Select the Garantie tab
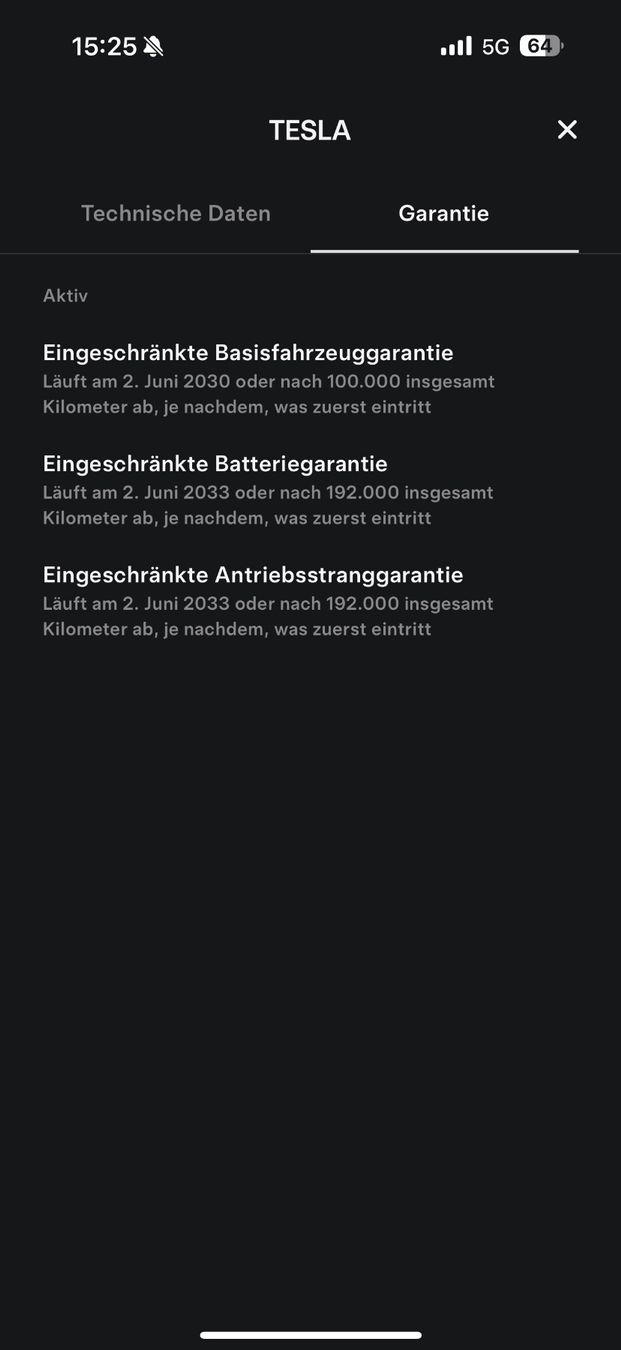The width and height of the screenshot is (621, 1350). [x=444, y=213]
